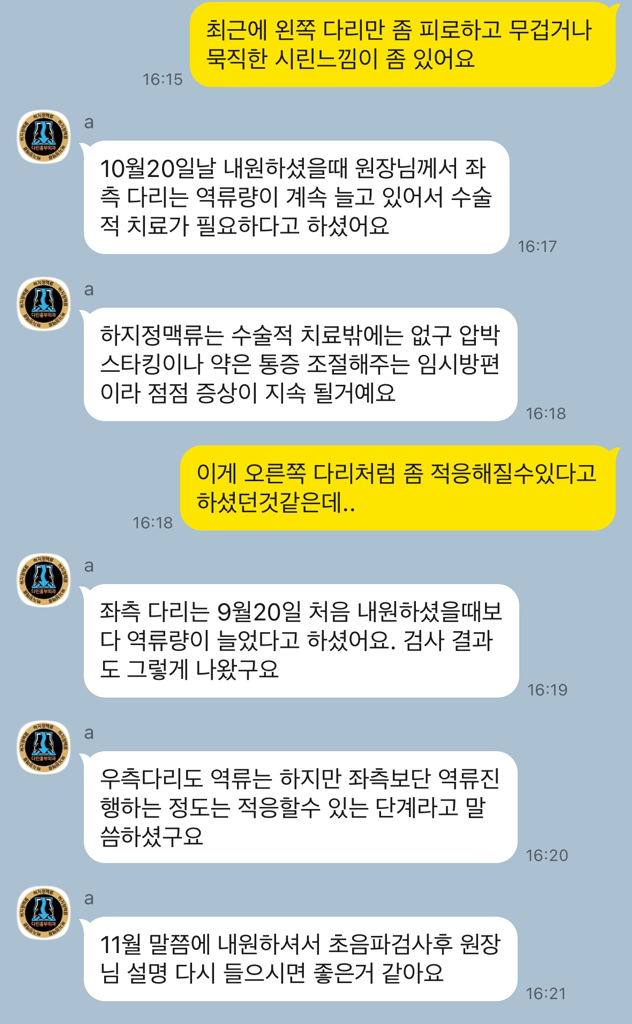View profile from avatar by 9월20일 message

[43, 580]
